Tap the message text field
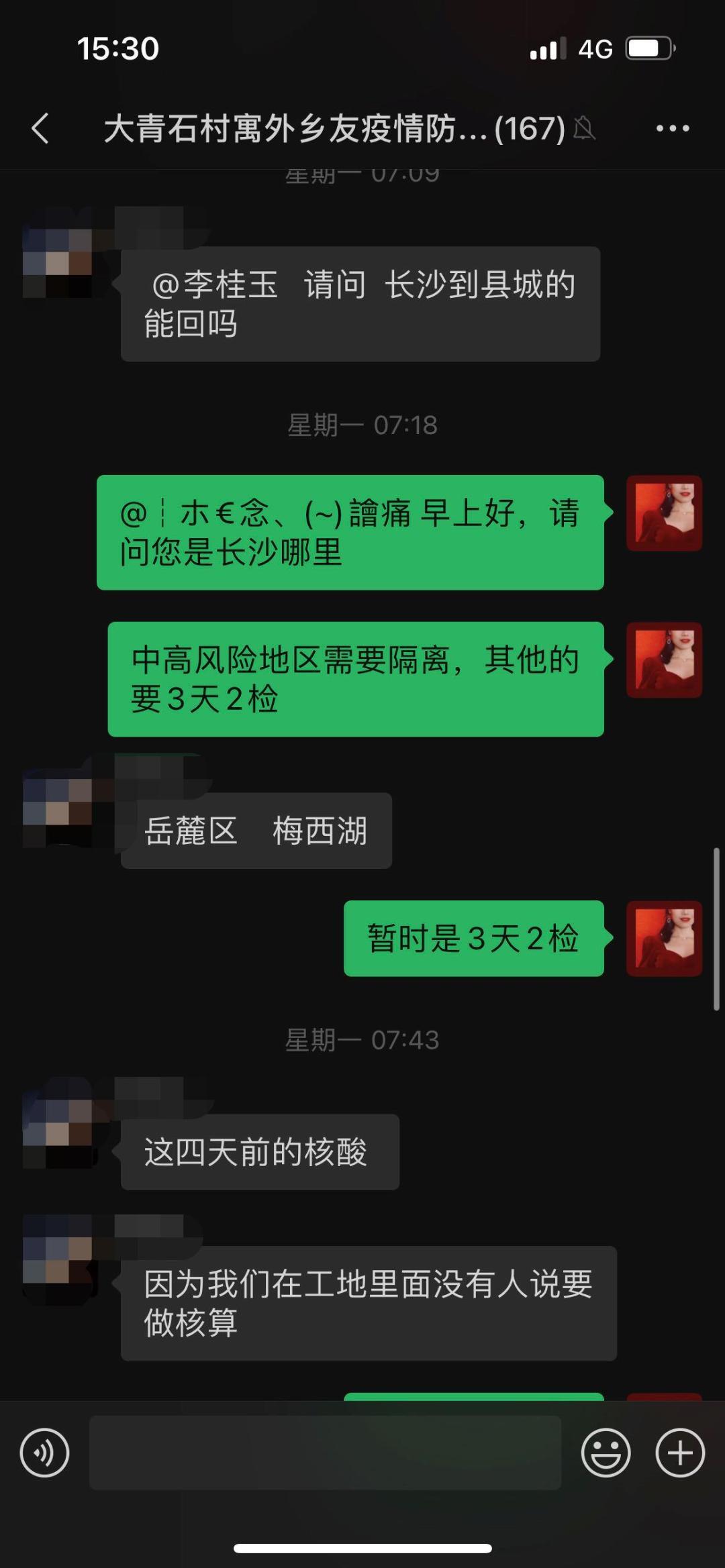The width and height of the screenshot is (725, 1568). pyautogui.click(x=325, y=1453)
